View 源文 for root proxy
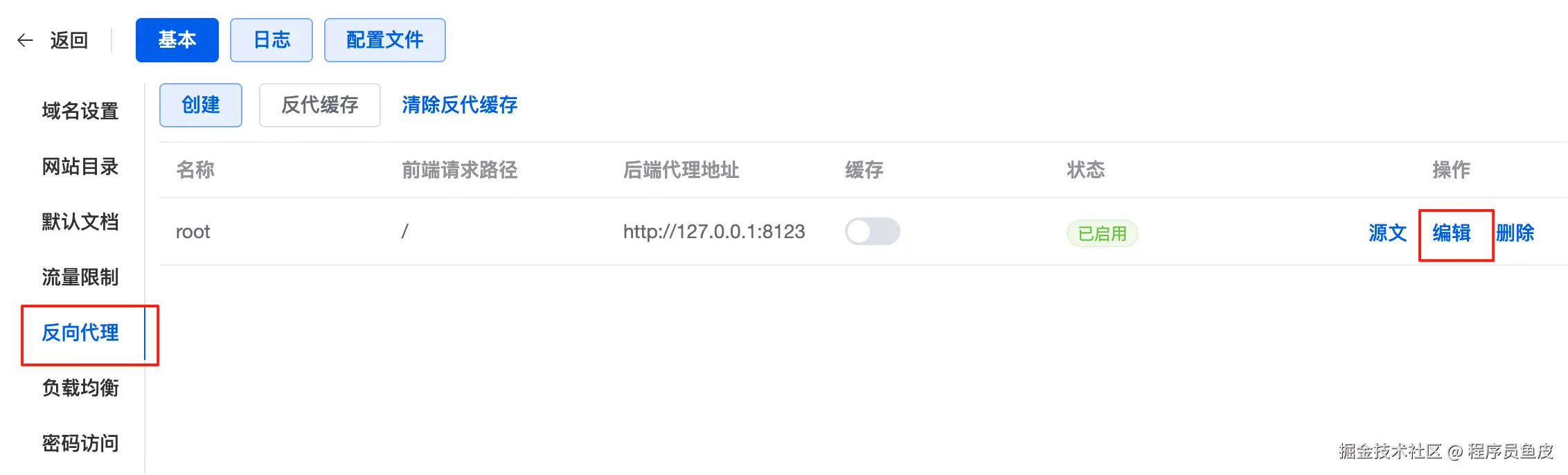The image size is (1568, 475). click(x=1387, y=233)
